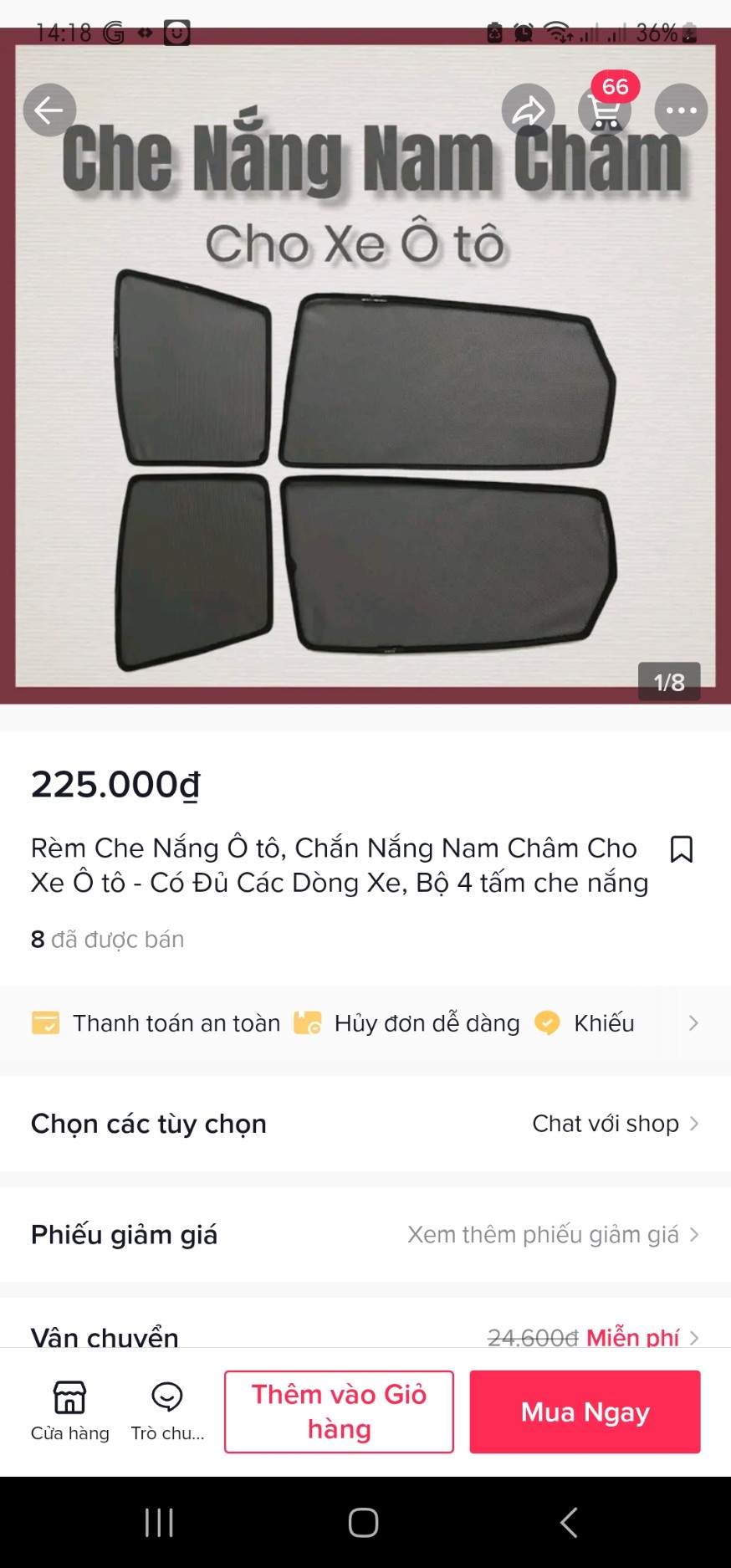Add item via Thêm vào Giỏ hàng
This screenshot has width=731, height=1568.
coord(339,1412)
